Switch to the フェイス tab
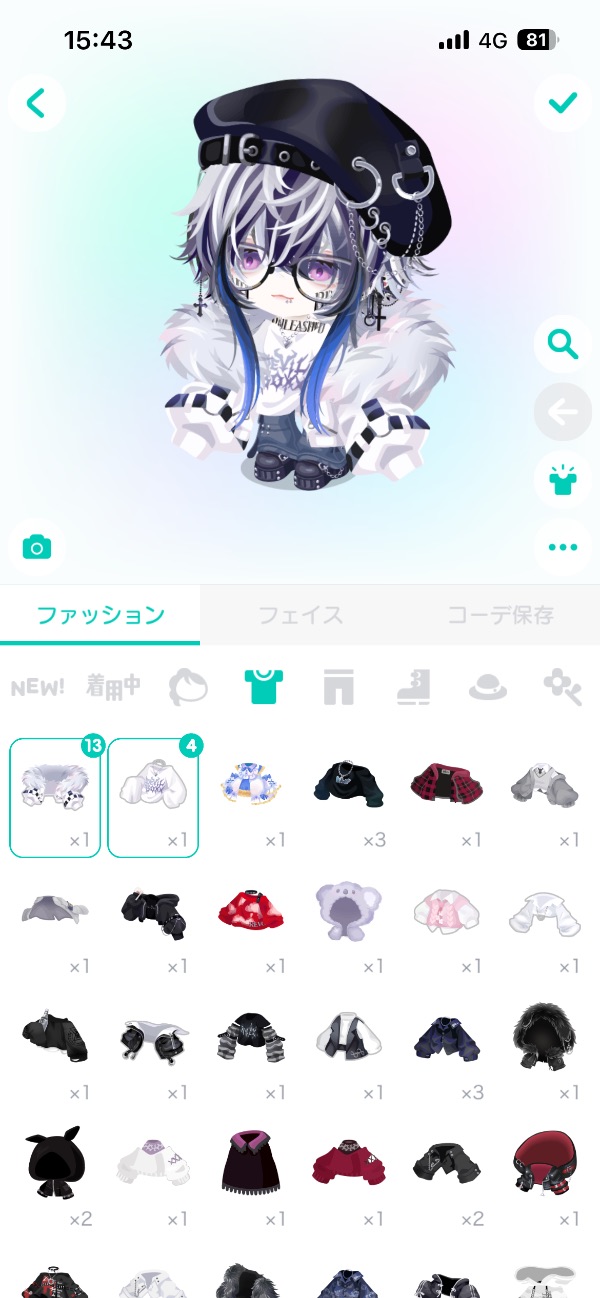This screenshot has width=600, height=1298. pyautogui.click(x=300, y=615)
